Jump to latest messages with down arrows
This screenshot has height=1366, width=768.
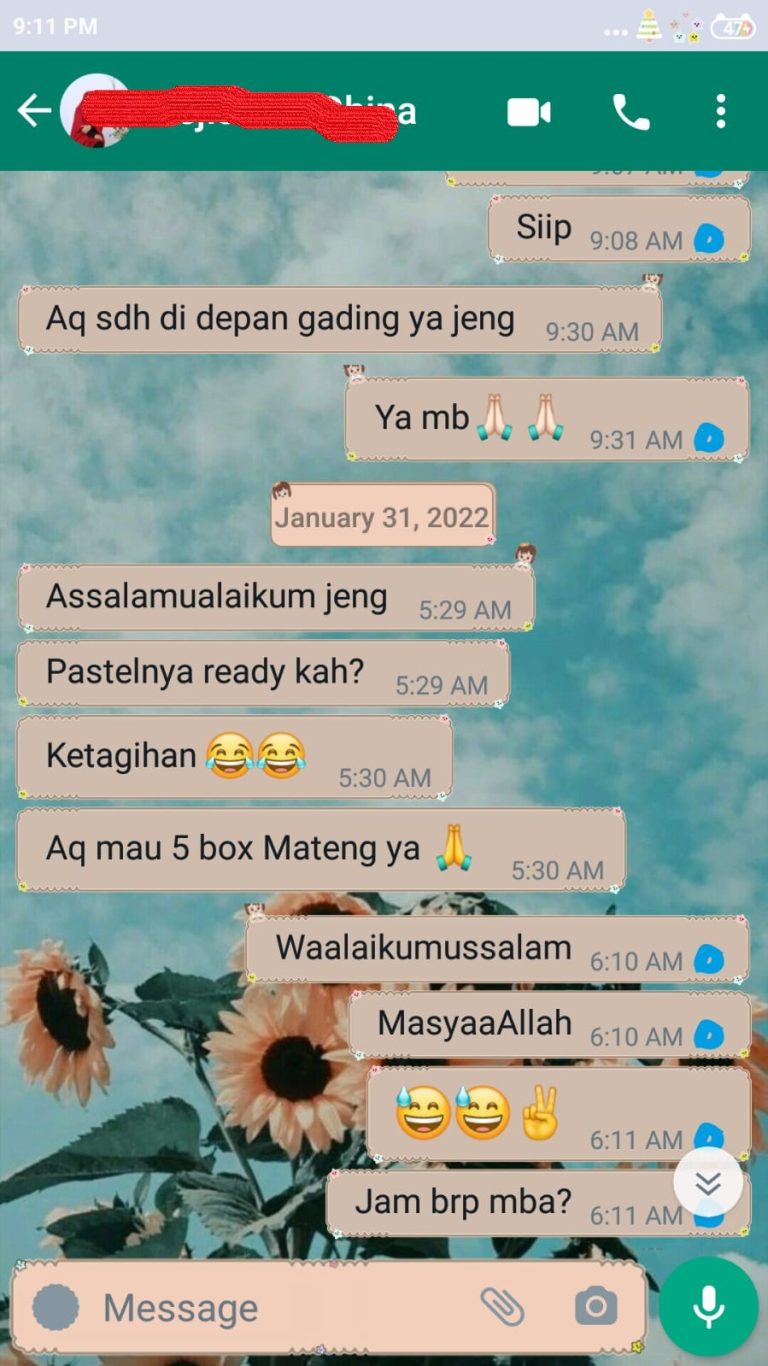coord(708,1183)
